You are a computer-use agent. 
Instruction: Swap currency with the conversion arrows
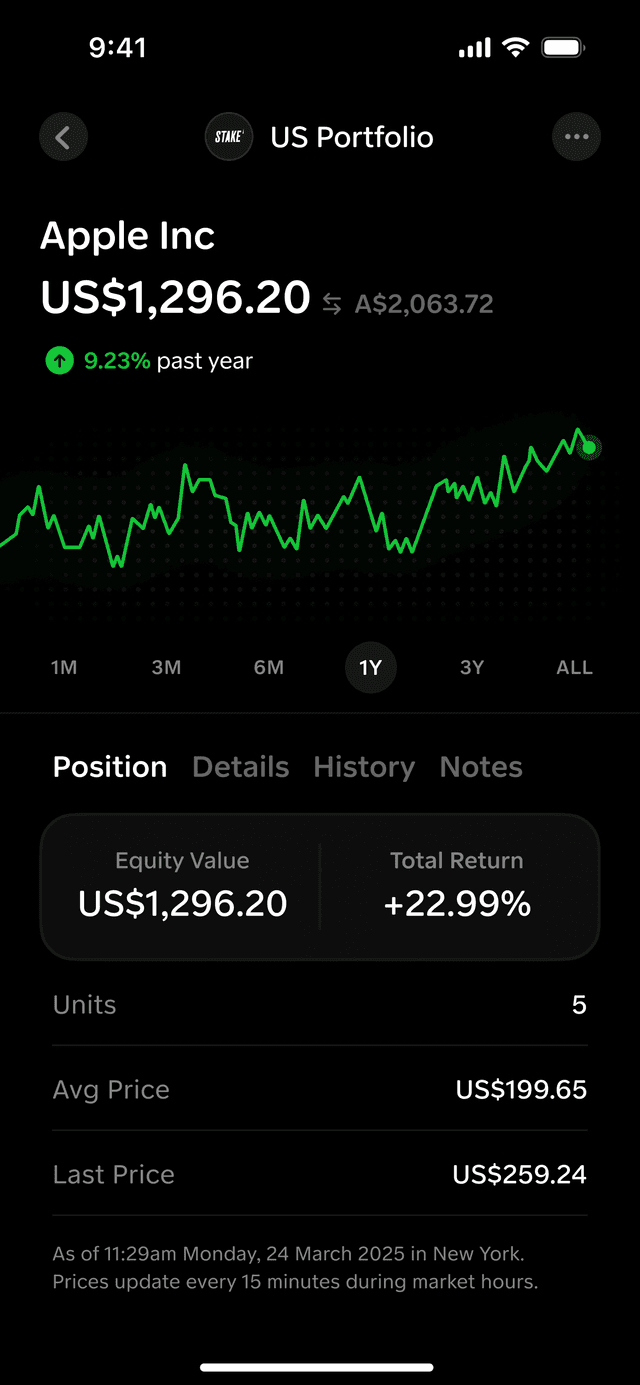(332, 303)
